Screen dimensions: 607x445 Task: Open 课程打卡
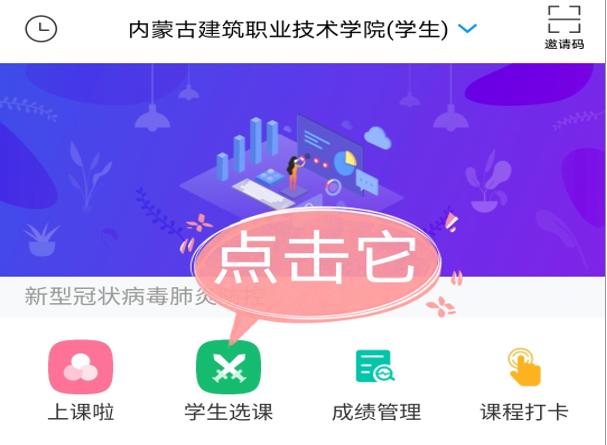pos(524,368)
